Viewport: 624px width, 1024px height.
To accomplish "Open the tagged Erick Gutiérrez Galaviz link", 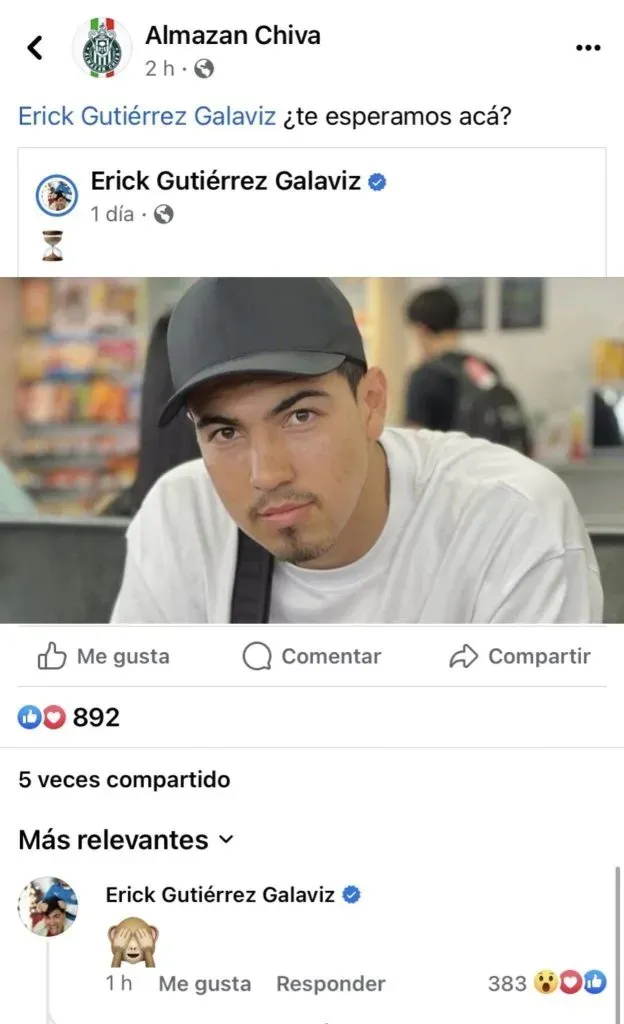I will tap(147, 116).
